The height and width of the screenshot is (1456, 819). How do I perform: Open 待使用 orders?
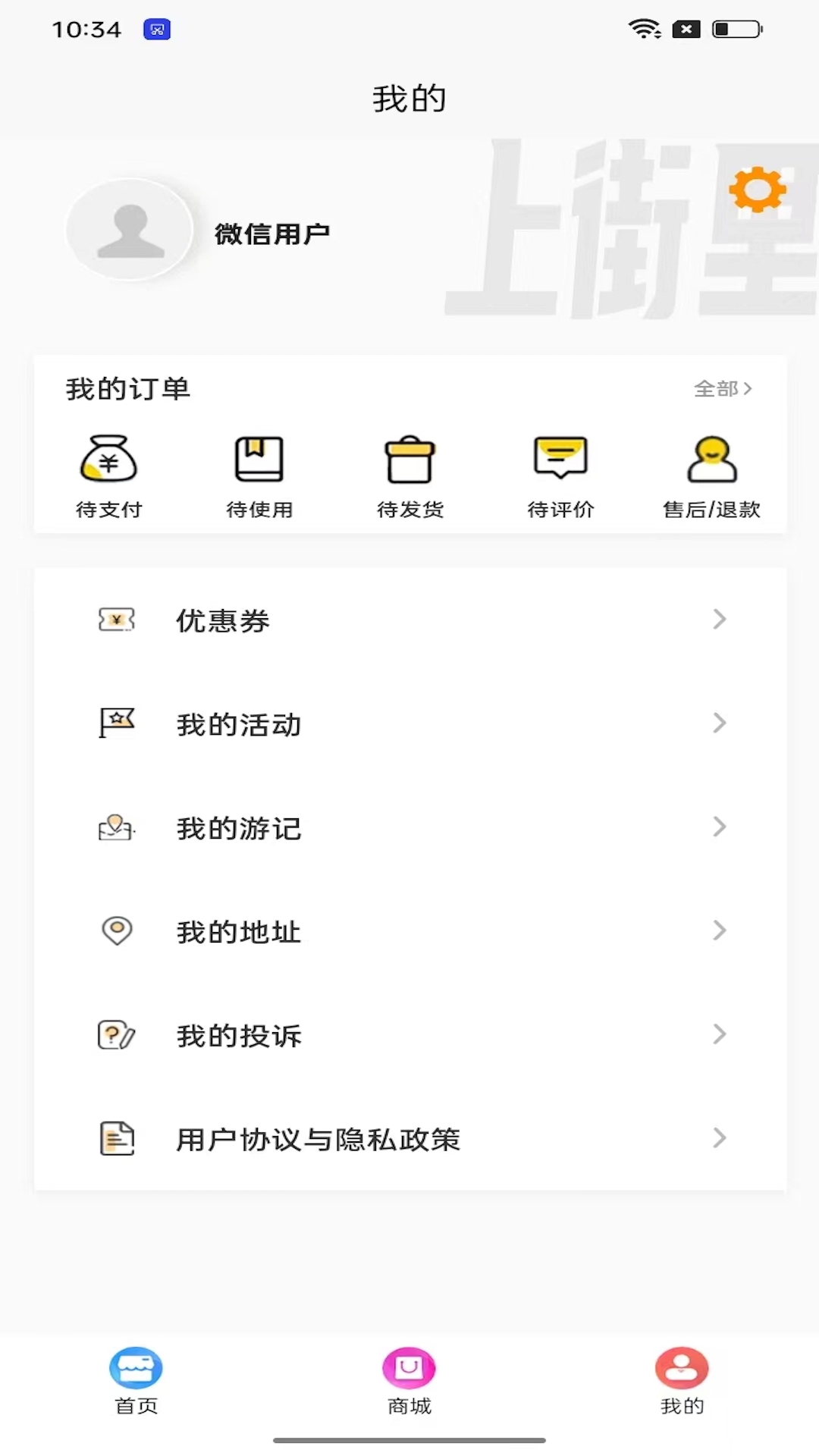click(x=259, y=475)
